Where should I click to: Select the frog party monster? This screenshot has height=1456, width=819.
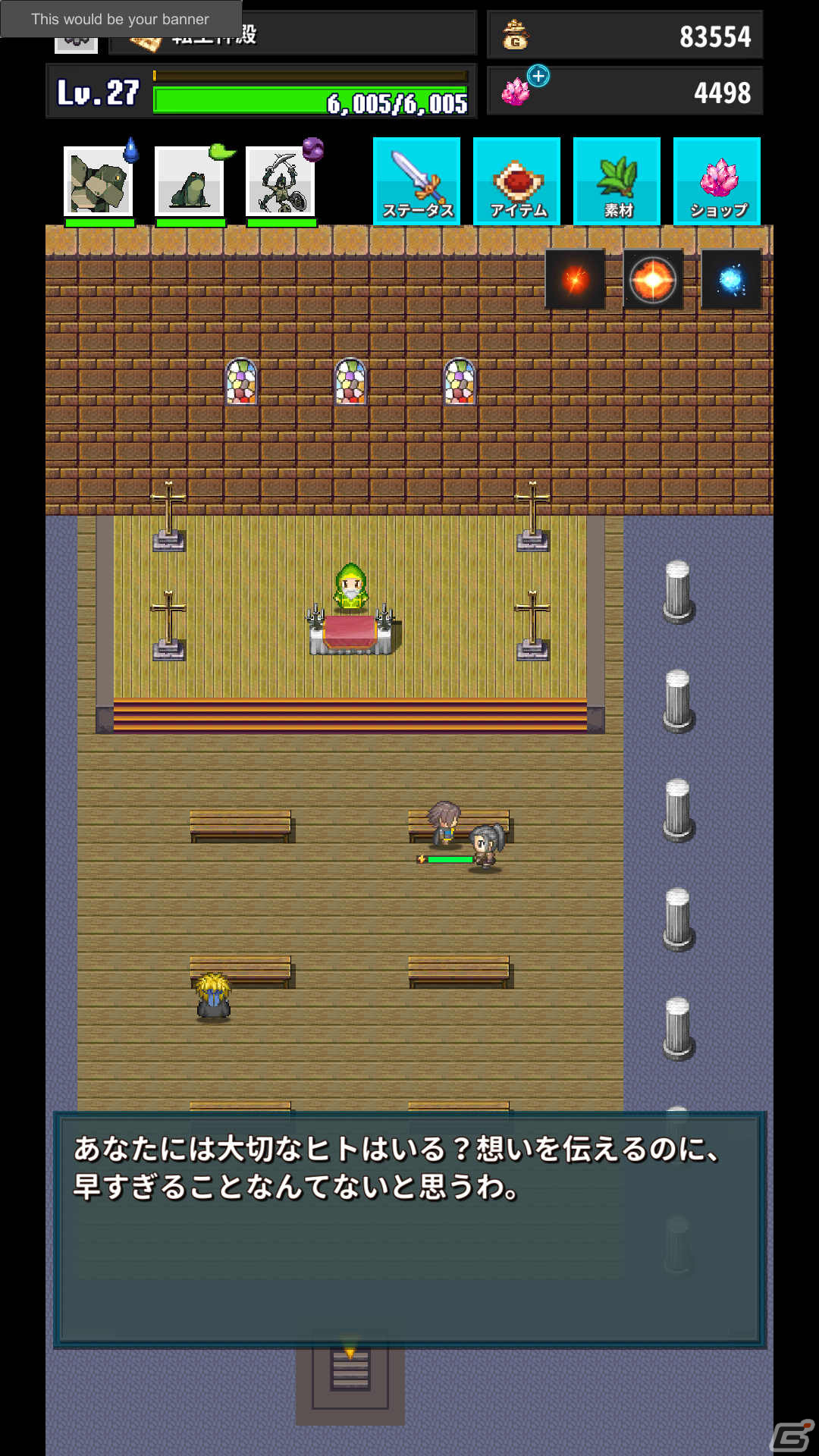coord(190,182)
